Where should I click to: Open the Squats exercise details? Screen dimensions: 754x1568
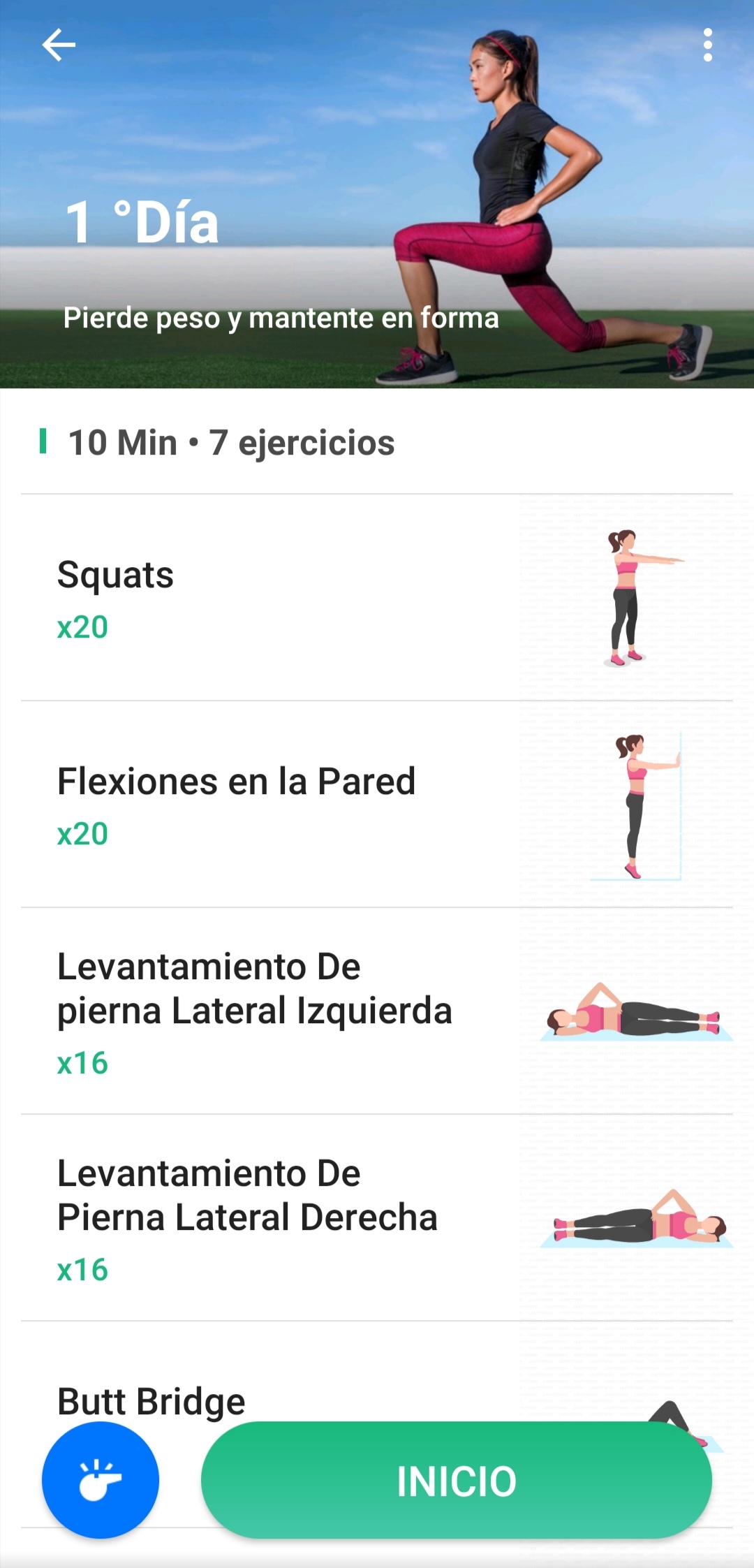(377, 598)
